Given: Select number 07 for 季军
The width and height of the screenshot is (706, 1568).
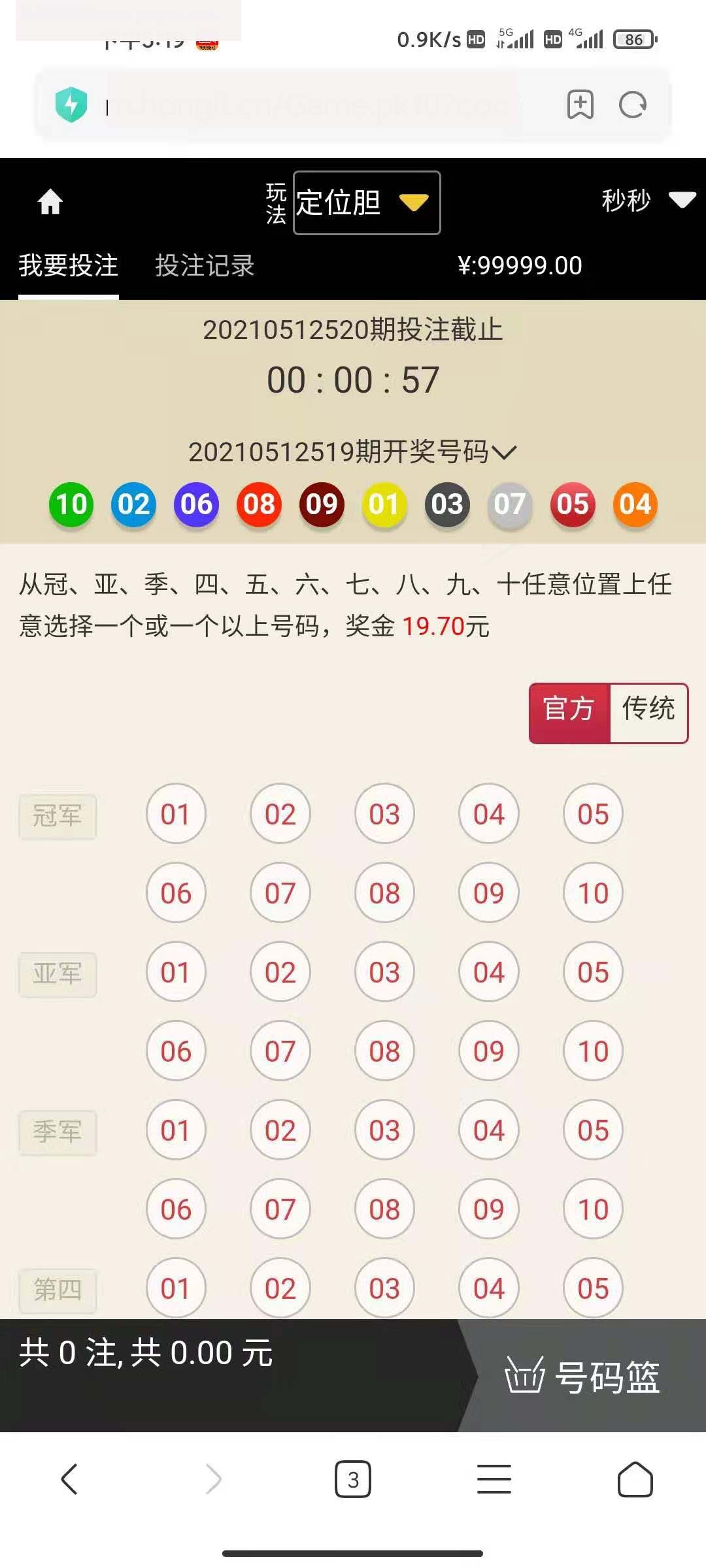Looking at the screenshot, I should click(280, 1209).
